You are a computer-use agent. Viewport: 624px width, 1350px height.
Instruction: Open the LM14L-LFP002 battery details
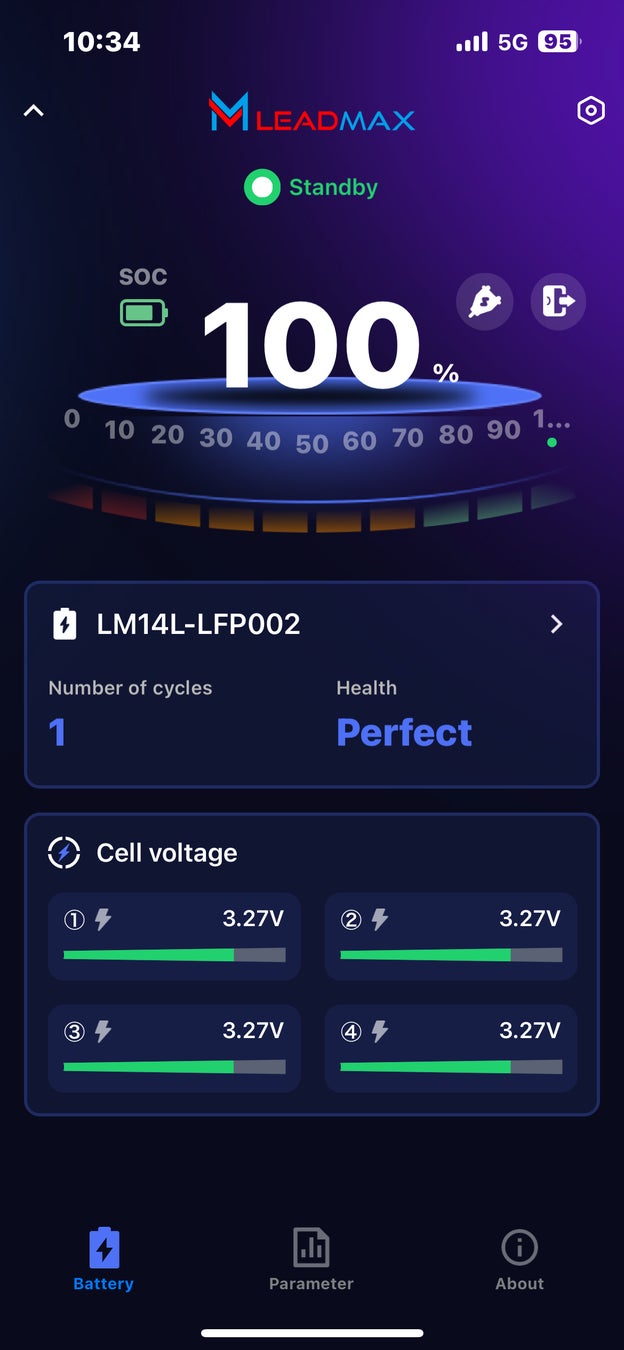[x=556, y=625]
